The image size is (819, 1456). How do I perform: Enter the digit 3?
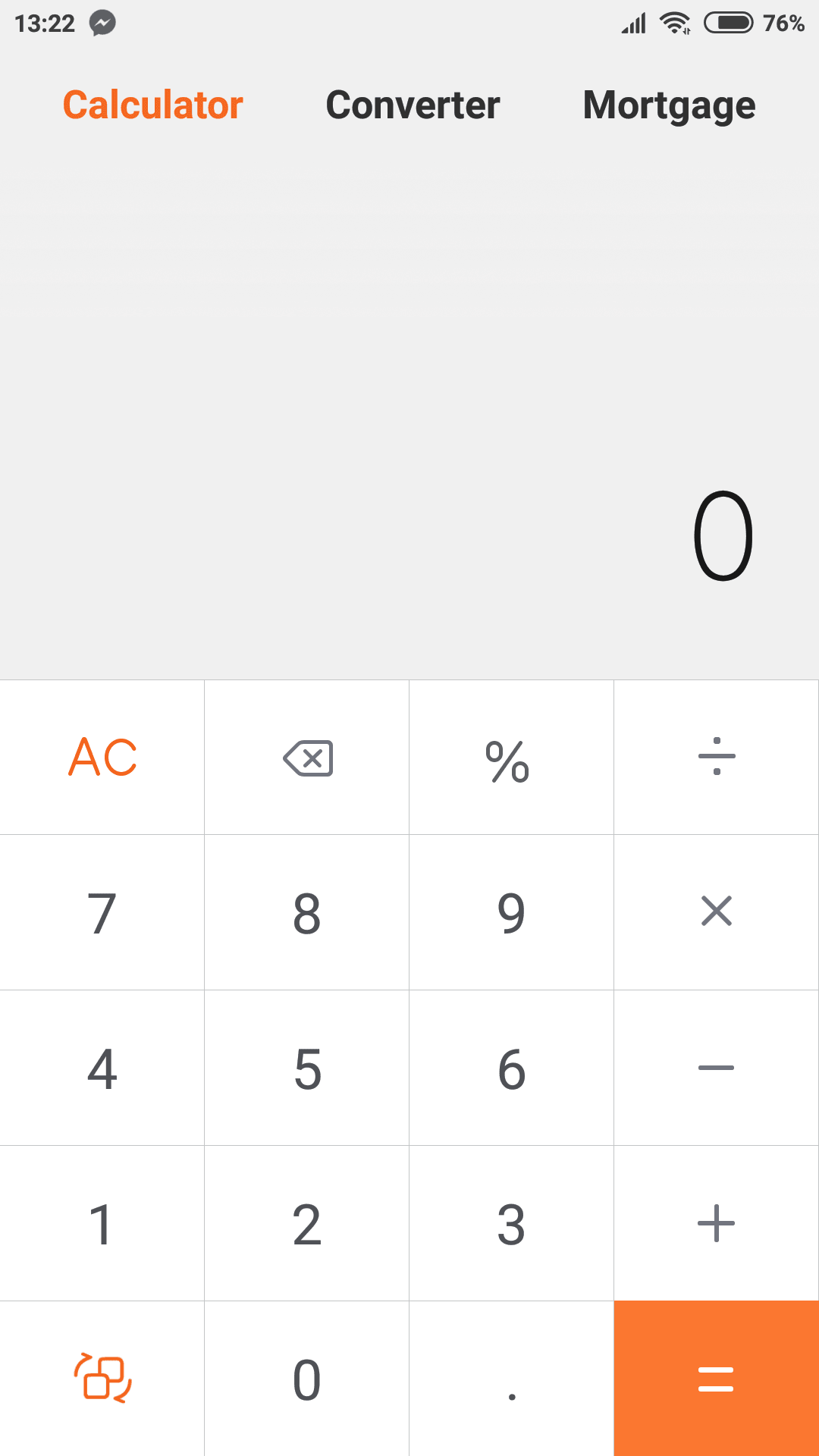[x=512, y=1223]
